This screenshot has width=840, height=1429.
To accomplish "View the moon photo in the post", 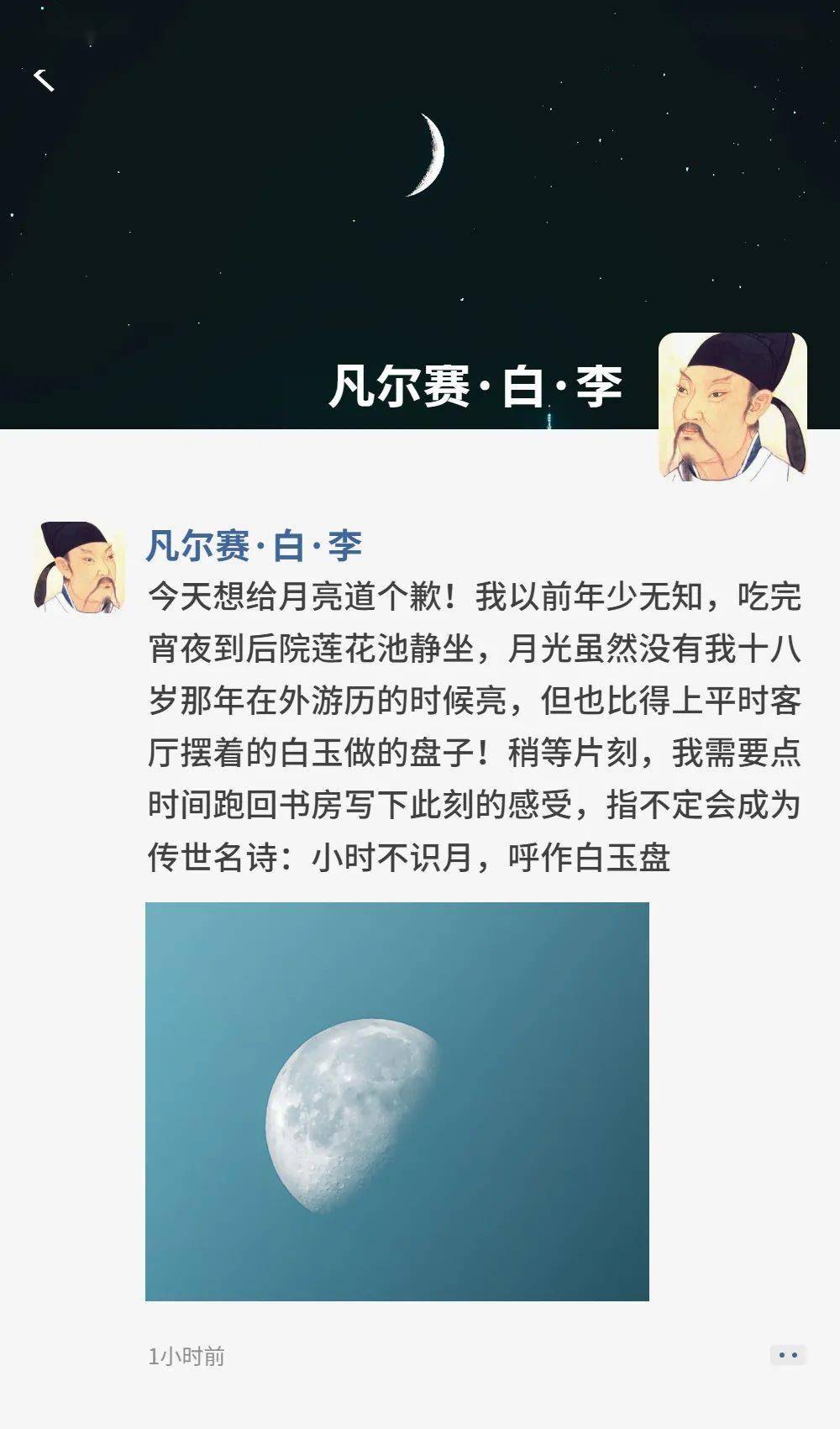I will tap(396, 1101).
